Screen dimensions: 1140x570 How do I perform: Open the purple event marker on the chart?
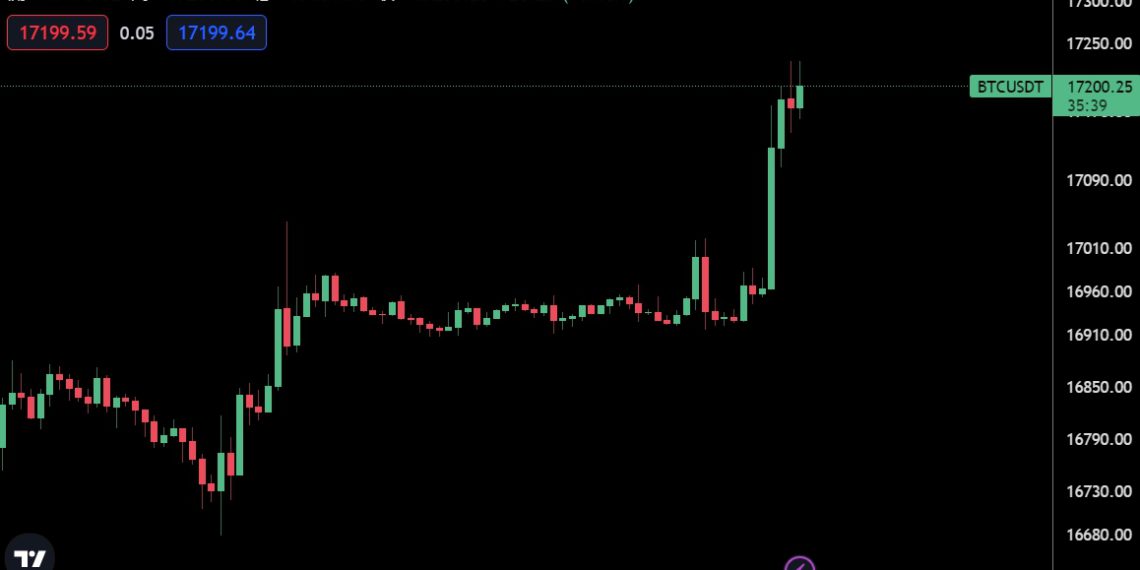point(799,564)
